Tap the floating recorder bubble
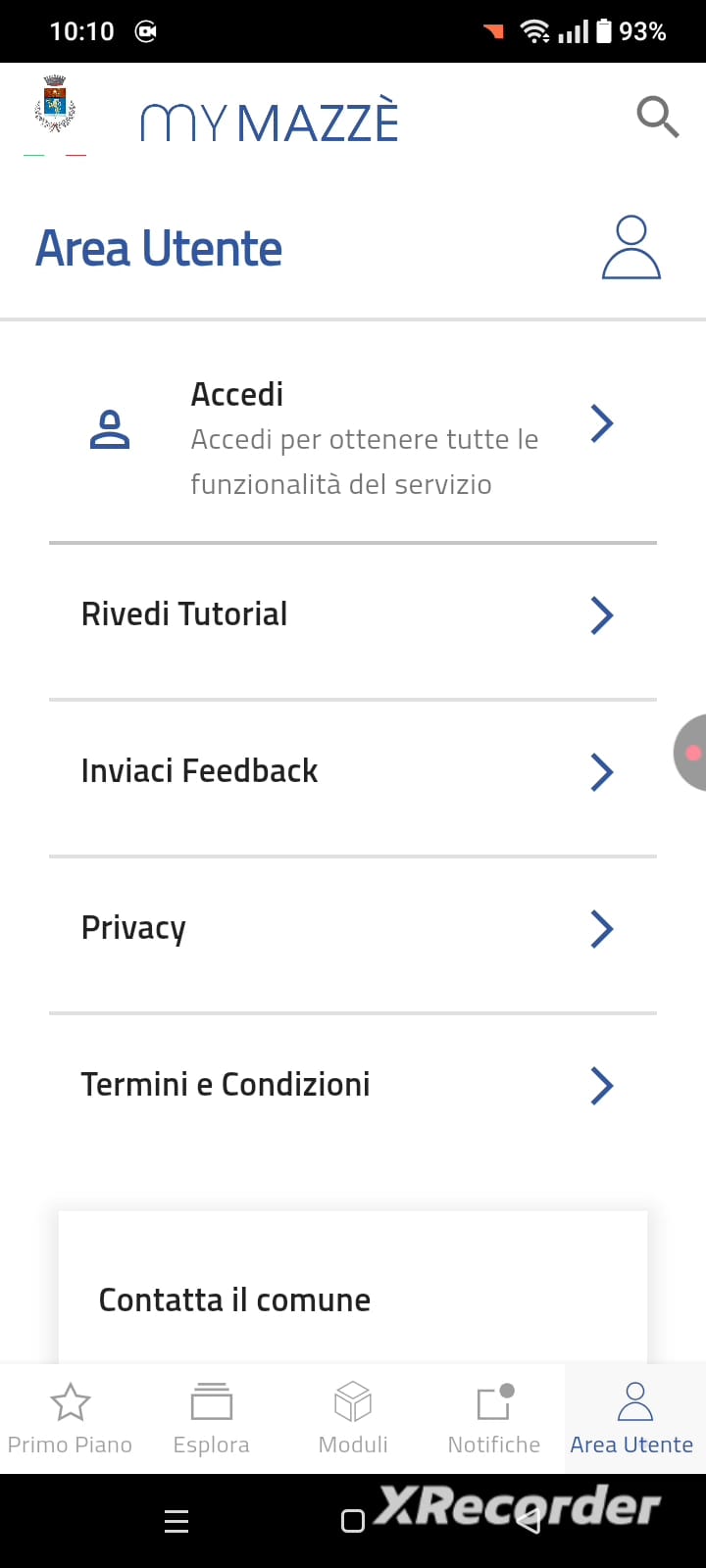706x1568 pixels. click(690, 753)
